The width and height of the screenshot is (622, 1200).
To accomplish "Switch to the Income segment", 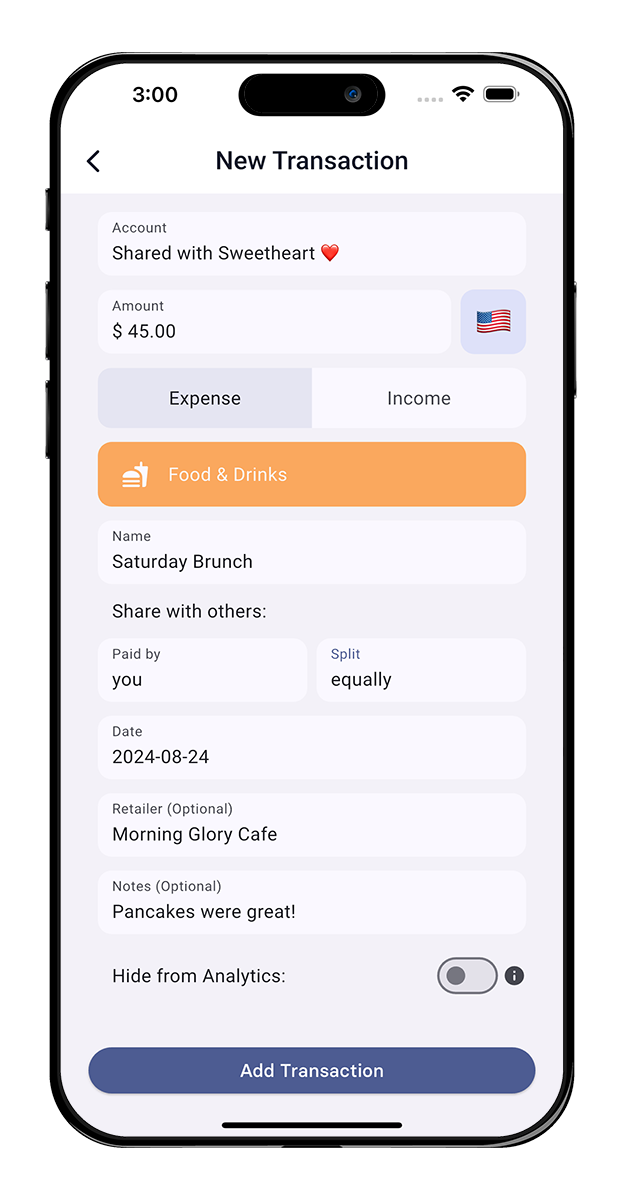I will click(x=418, y=398).
